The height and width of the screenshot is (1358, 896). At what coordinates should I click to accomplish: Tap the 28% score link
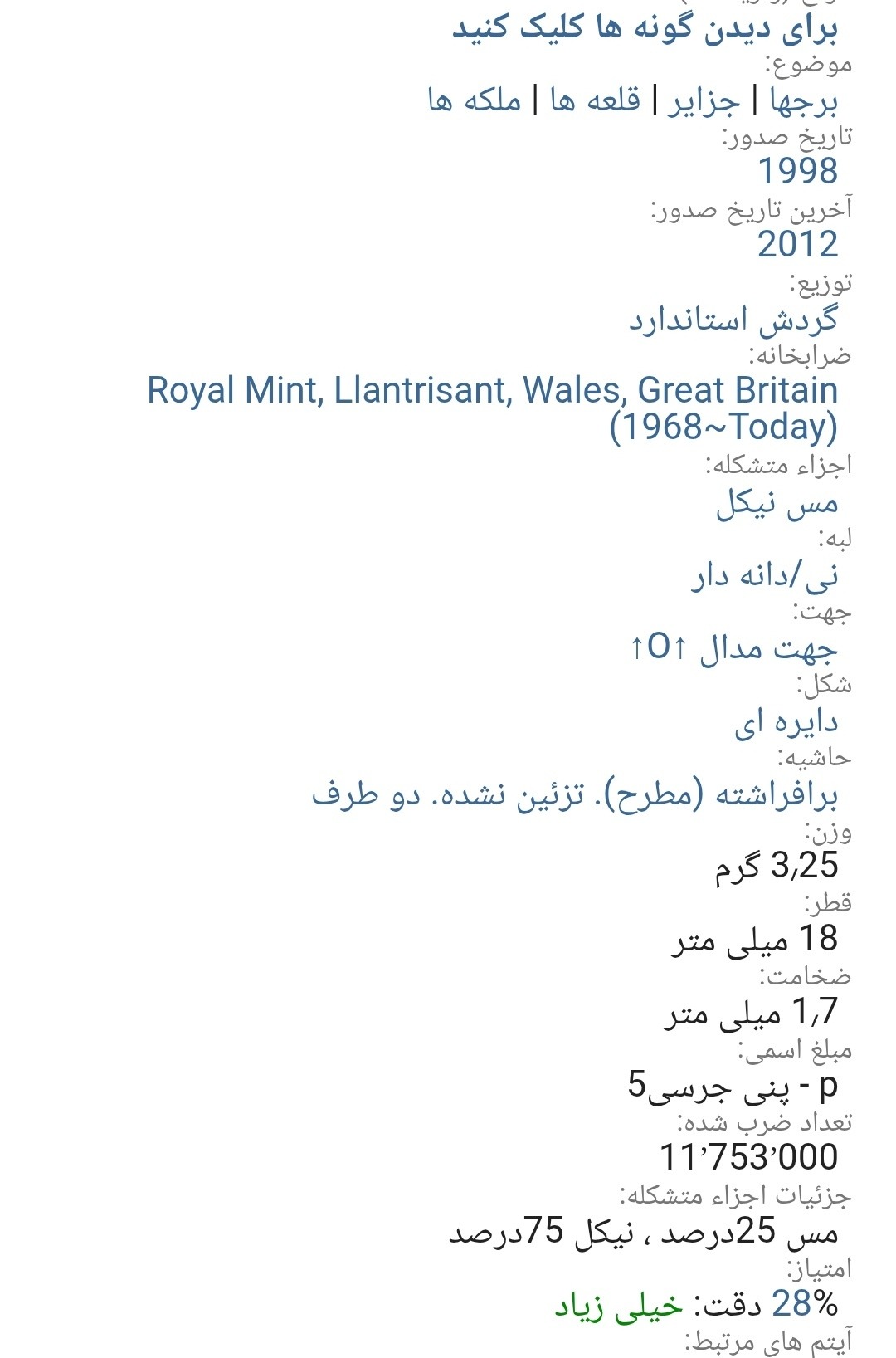(x=804, y=1304)
